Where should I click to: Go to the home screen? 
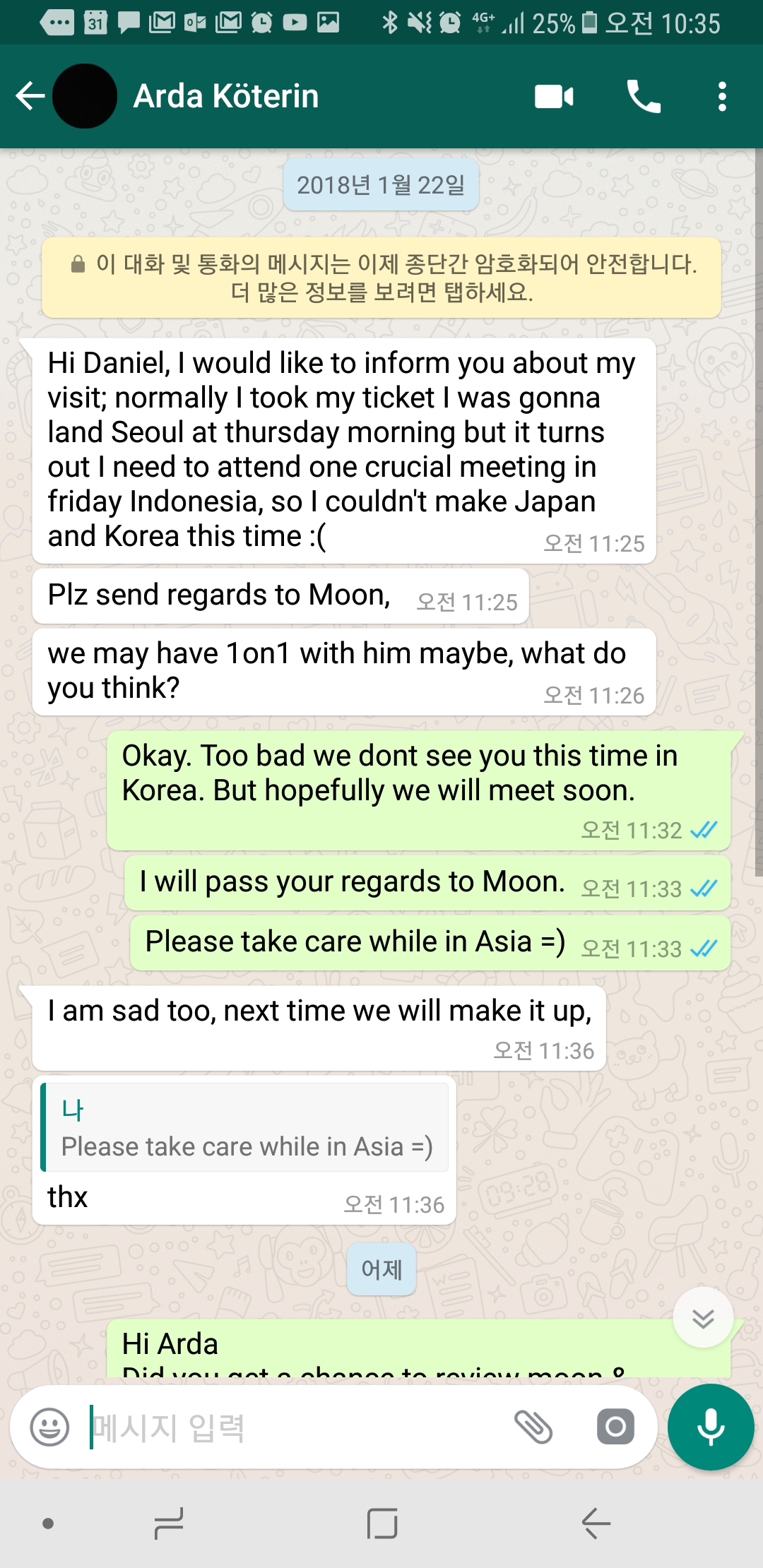[x=382, y=1524]
